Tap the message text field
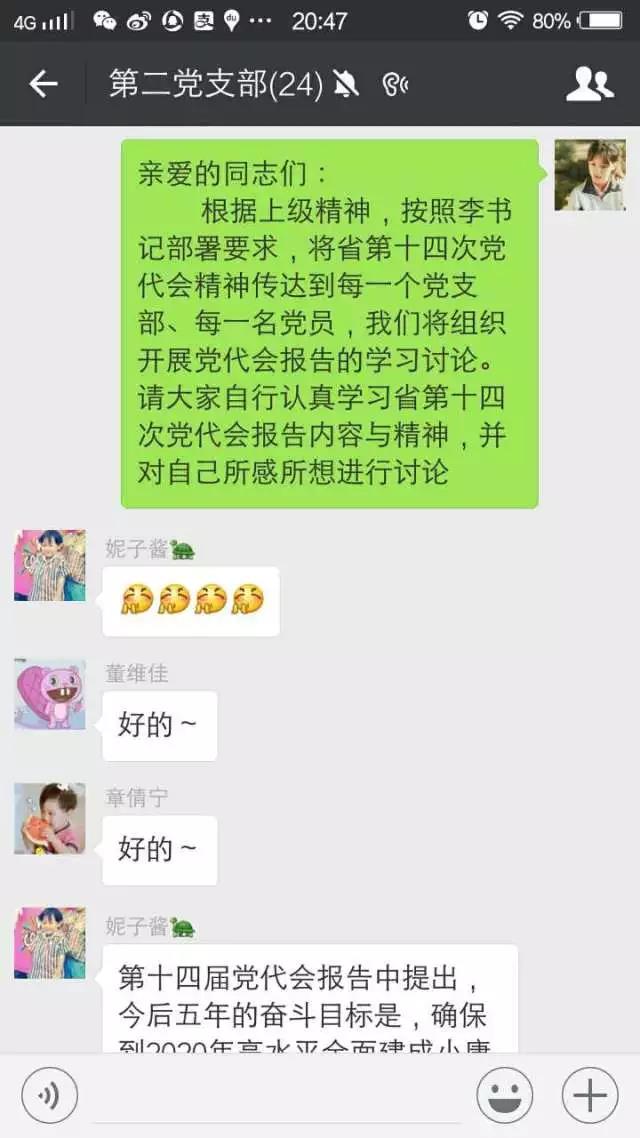This screenshot has width=640, height=1138. click(275, 1096)
